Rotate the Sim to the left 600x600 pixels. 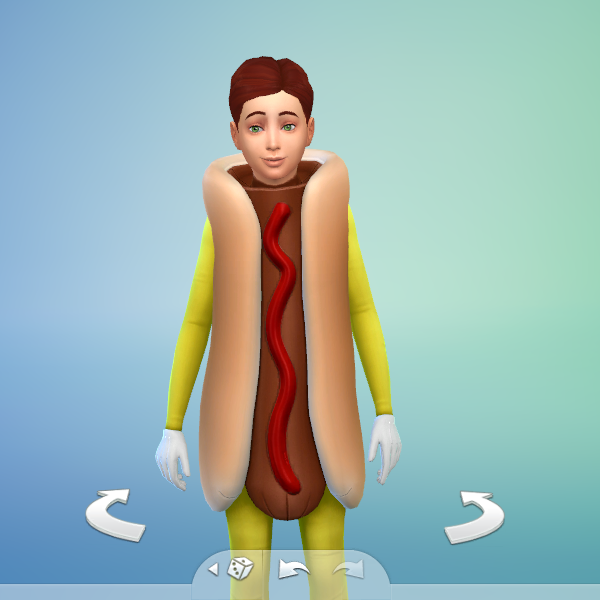115,515
